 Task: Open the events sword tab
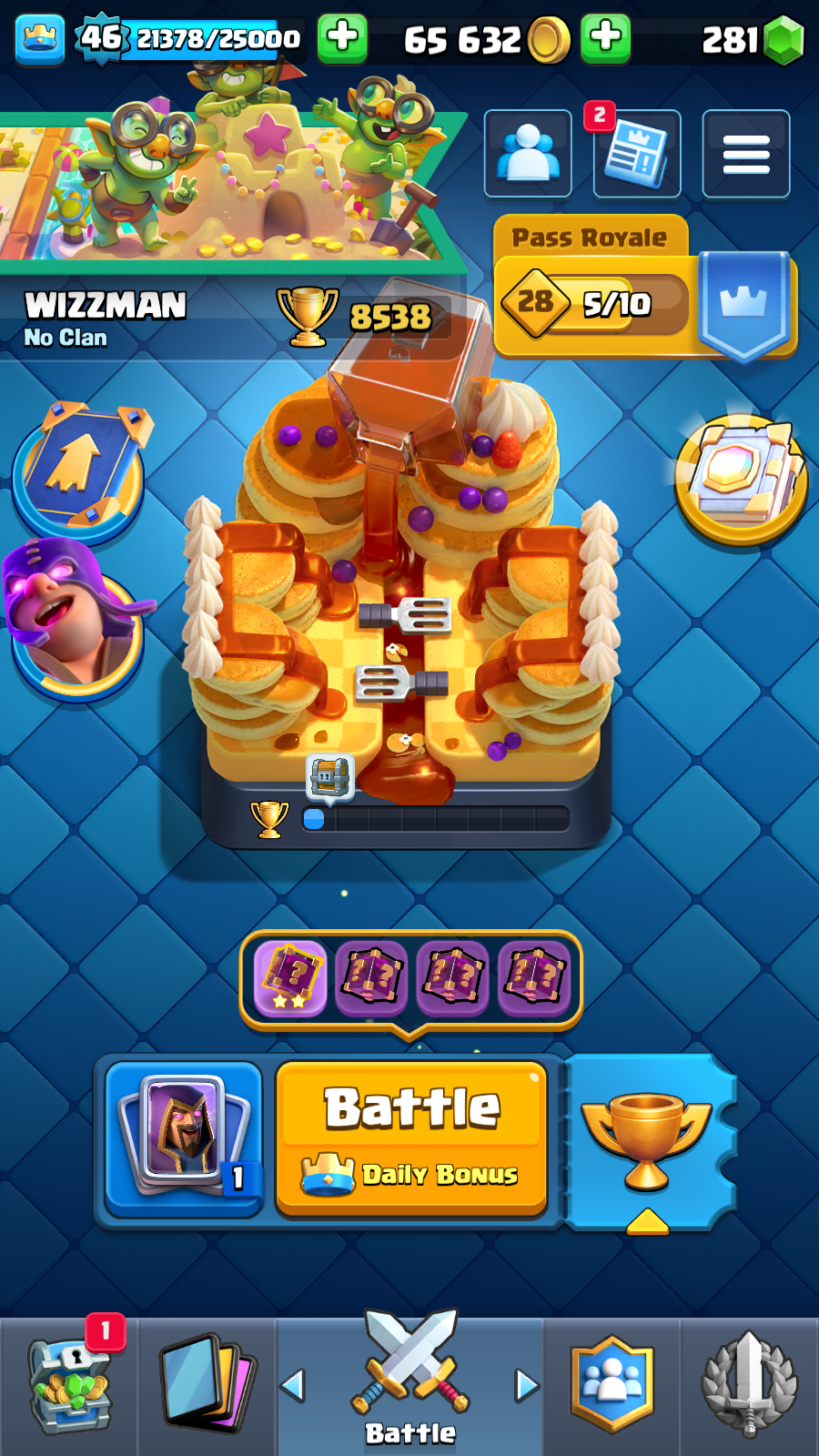tap(749, 1385)
